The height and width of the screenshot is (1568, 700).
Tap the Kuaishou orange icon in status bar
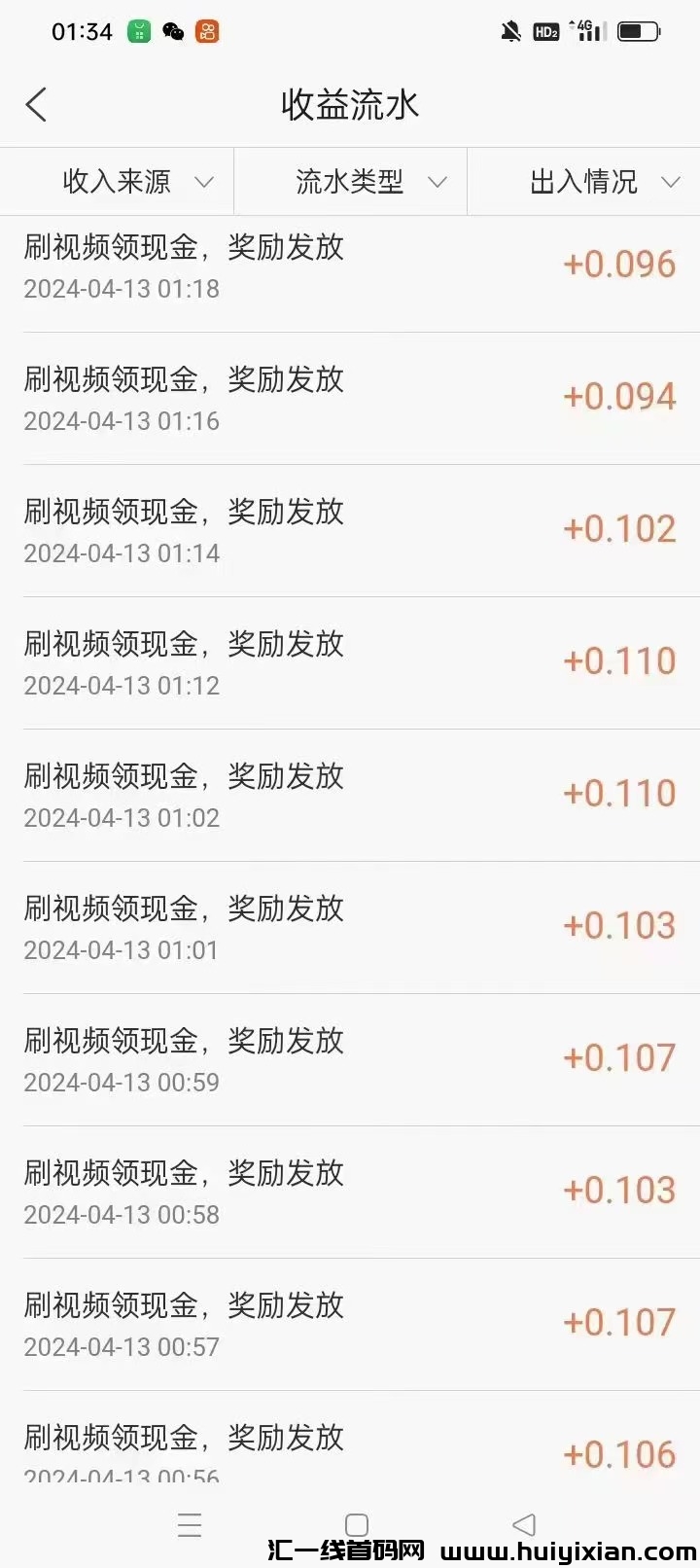206,32
